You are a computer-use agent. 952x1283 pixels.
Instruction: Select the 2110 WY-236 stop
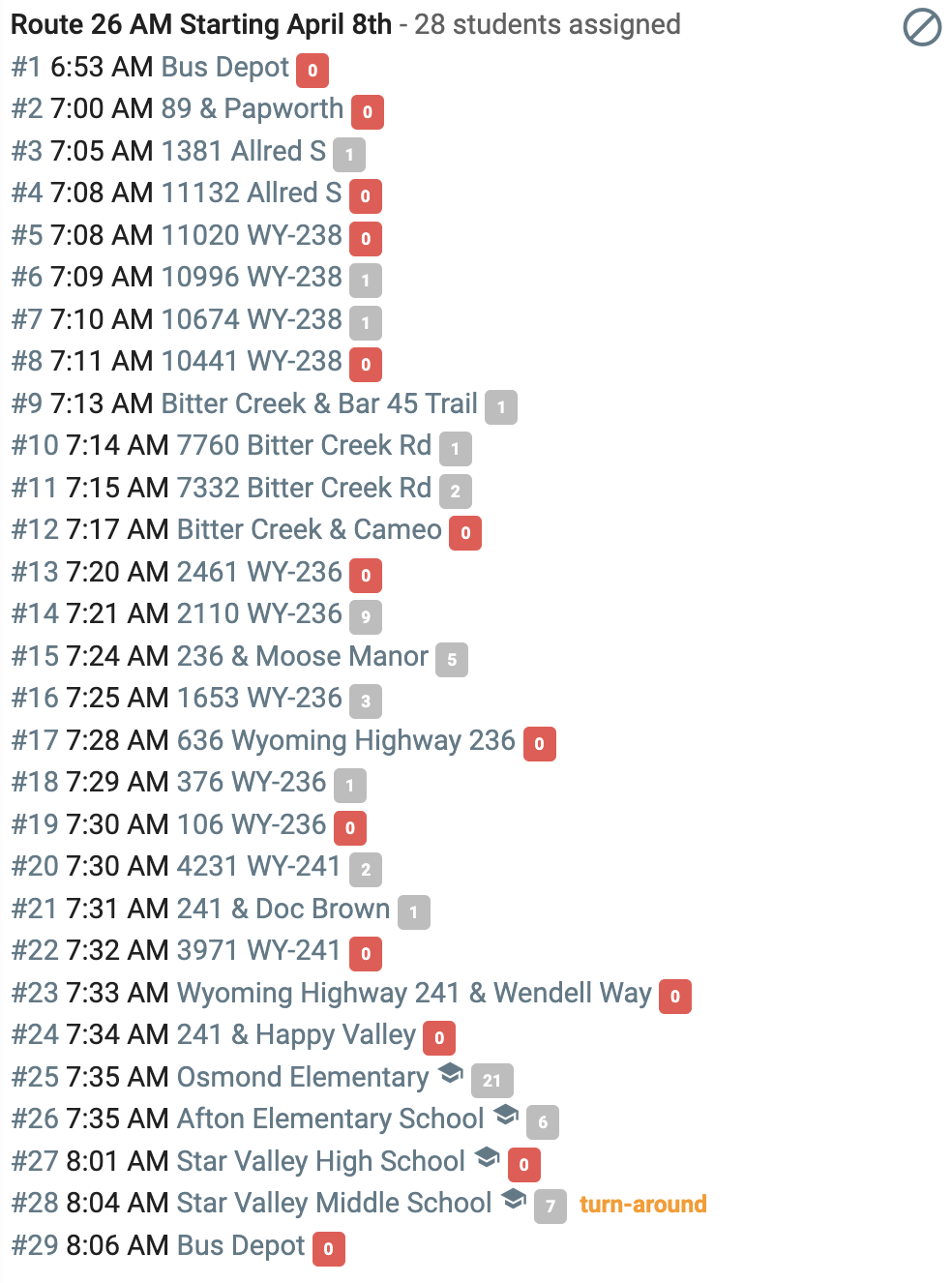click(259, 614)
